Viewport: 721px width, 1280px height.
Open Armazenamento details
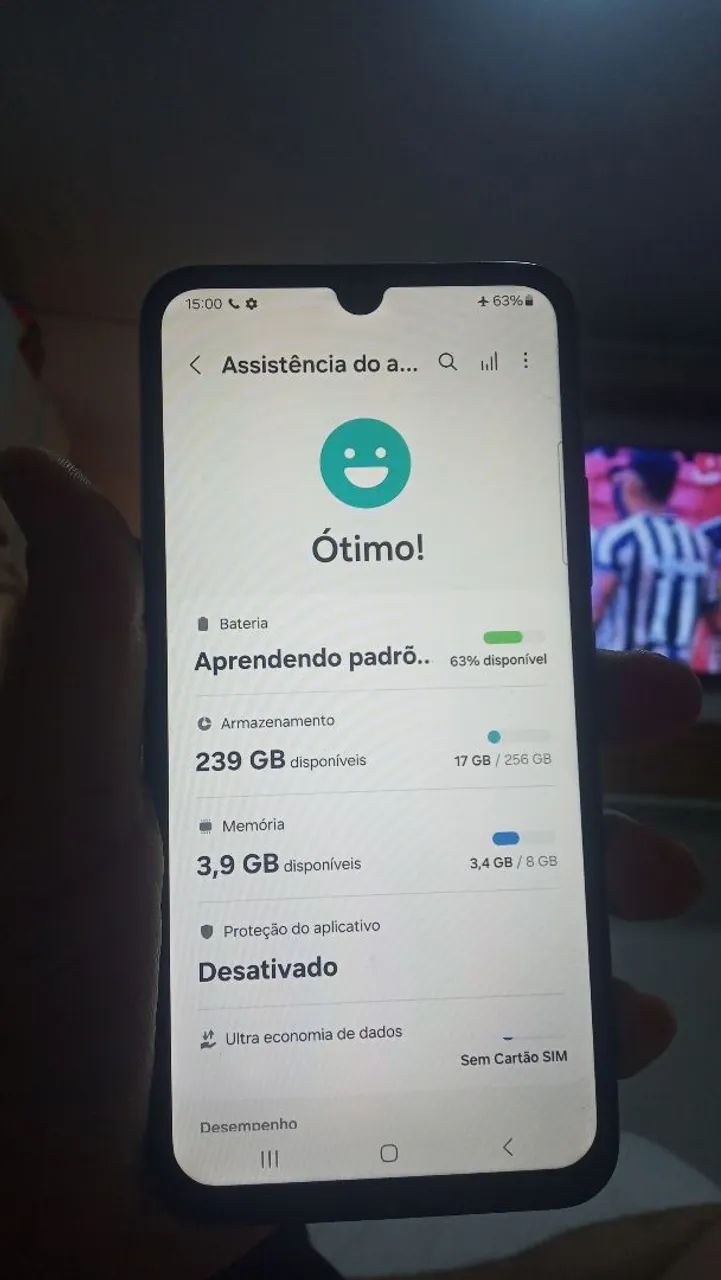point(372,743)
